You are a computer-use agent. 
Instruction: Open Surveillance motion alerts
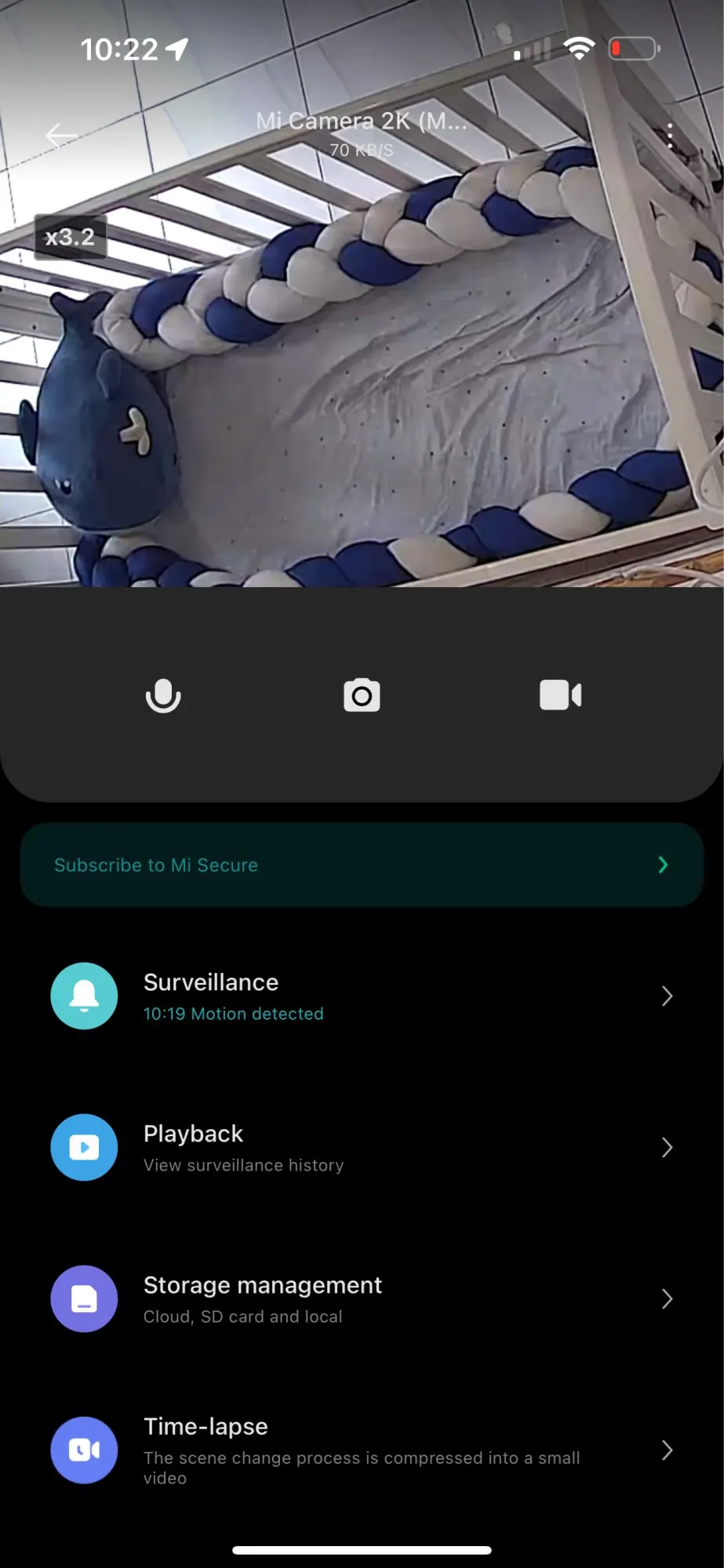[362, 996]
